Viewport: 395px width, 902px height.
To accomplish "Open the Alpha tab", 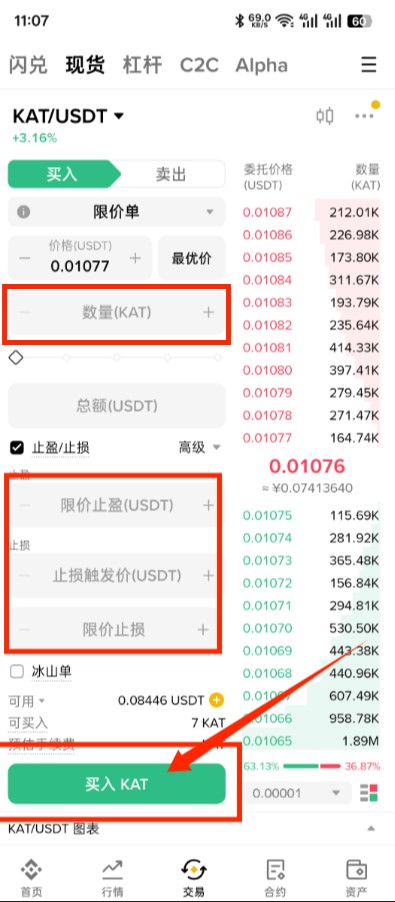I will point(261,64).
